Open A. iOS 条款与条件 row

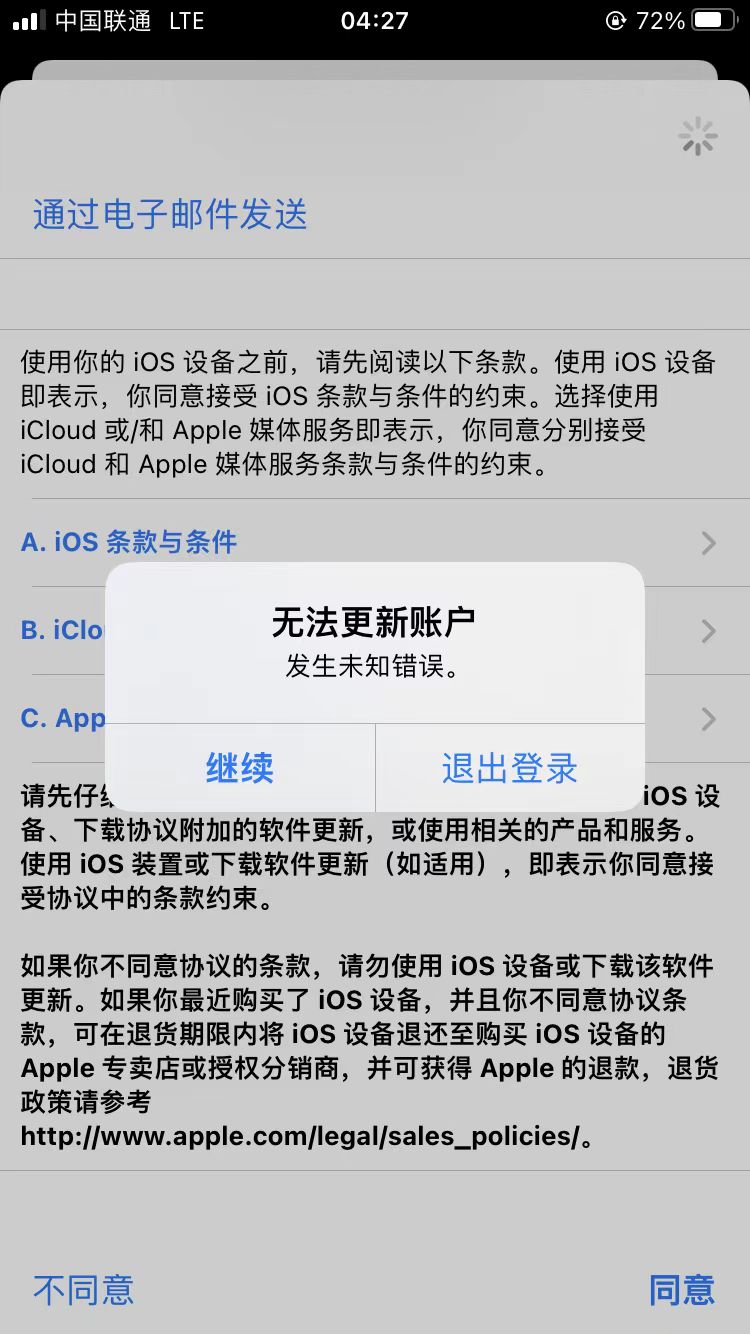(x=375, y=542)
